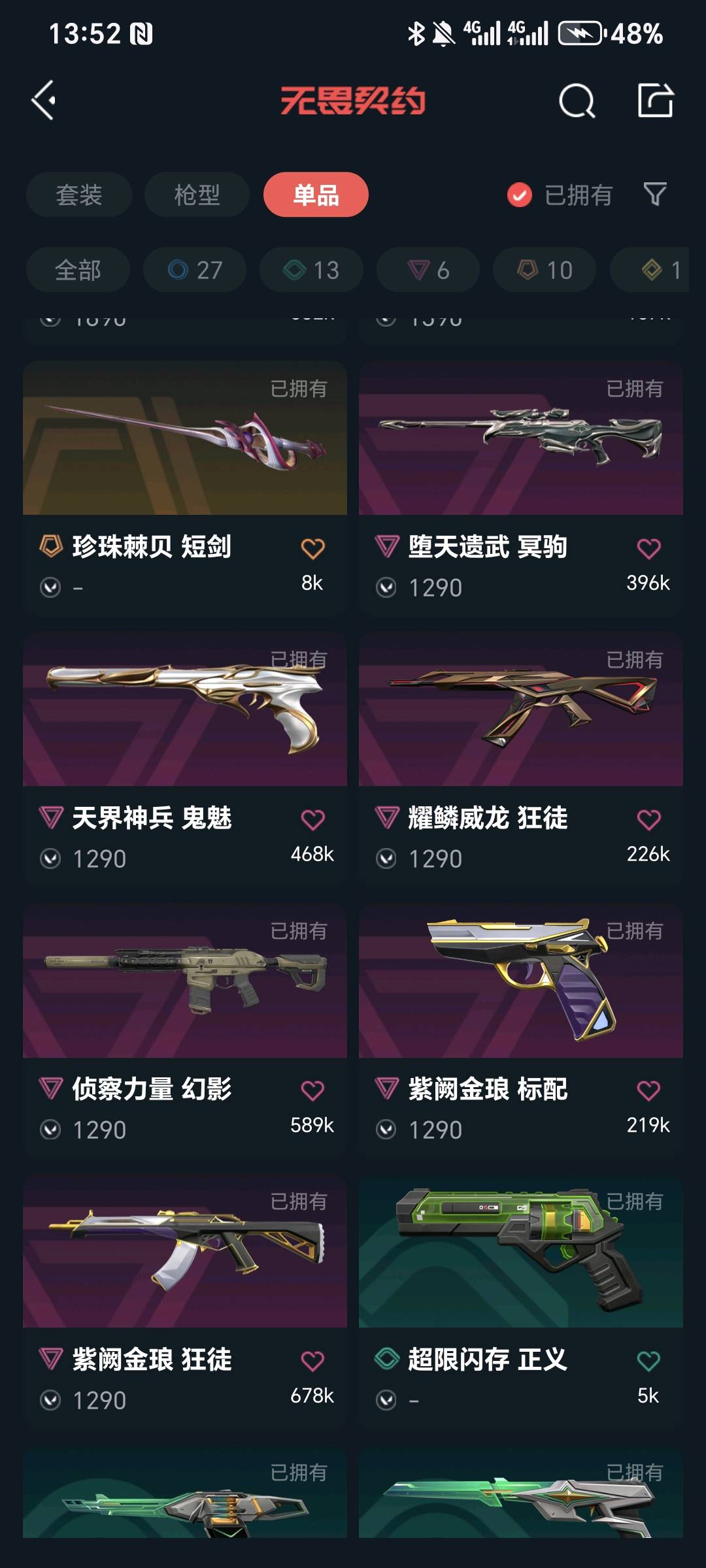
Task: Select the 全部 filter chip
Action: click(78, 270)
